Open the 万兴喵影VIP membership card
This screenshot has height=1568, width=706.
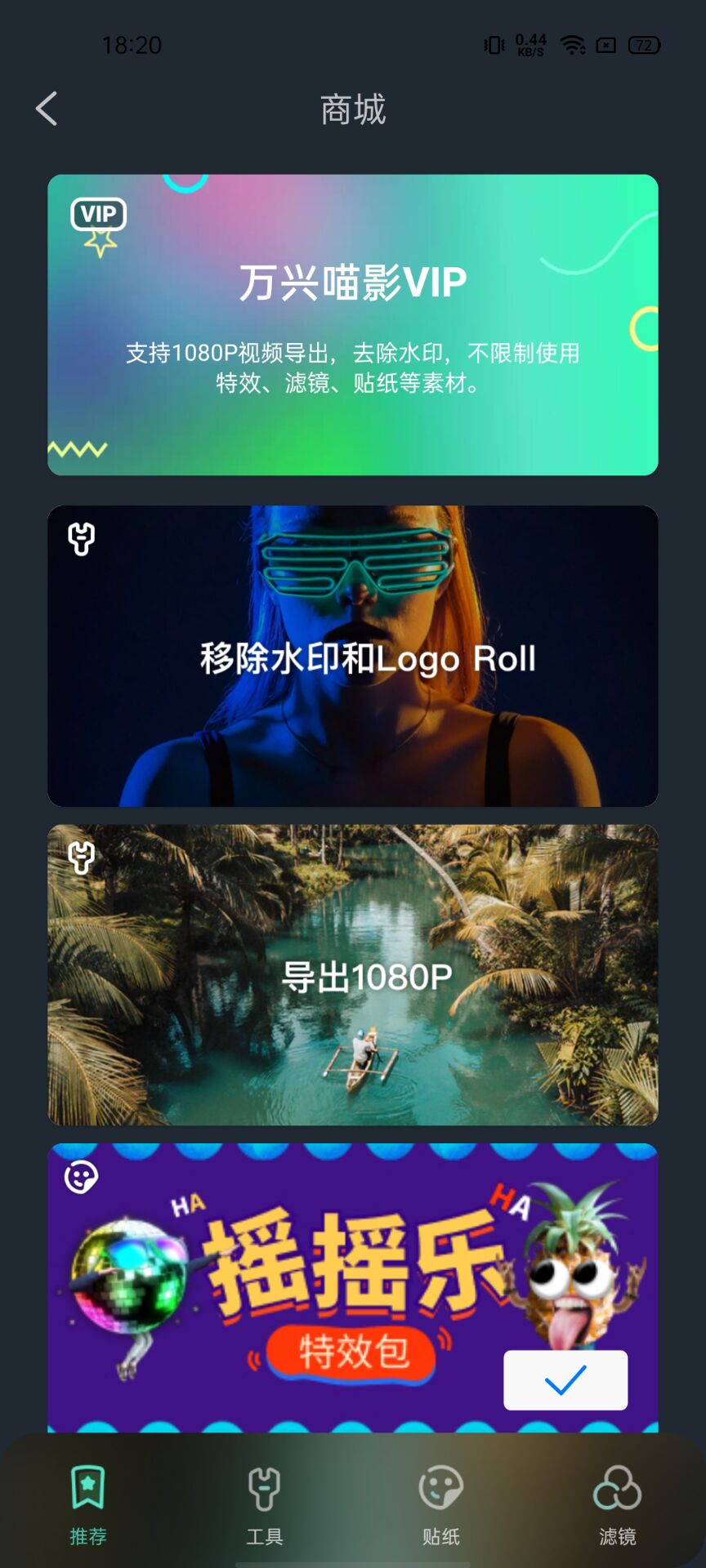[352, 324]
